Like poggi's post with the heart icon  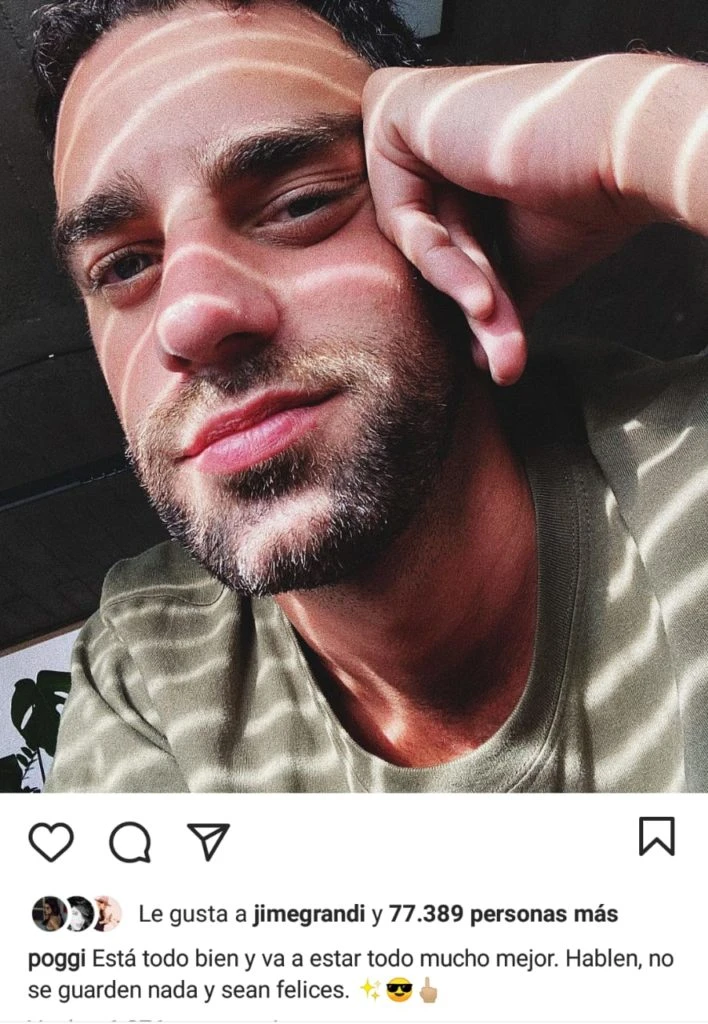(50, 842)
